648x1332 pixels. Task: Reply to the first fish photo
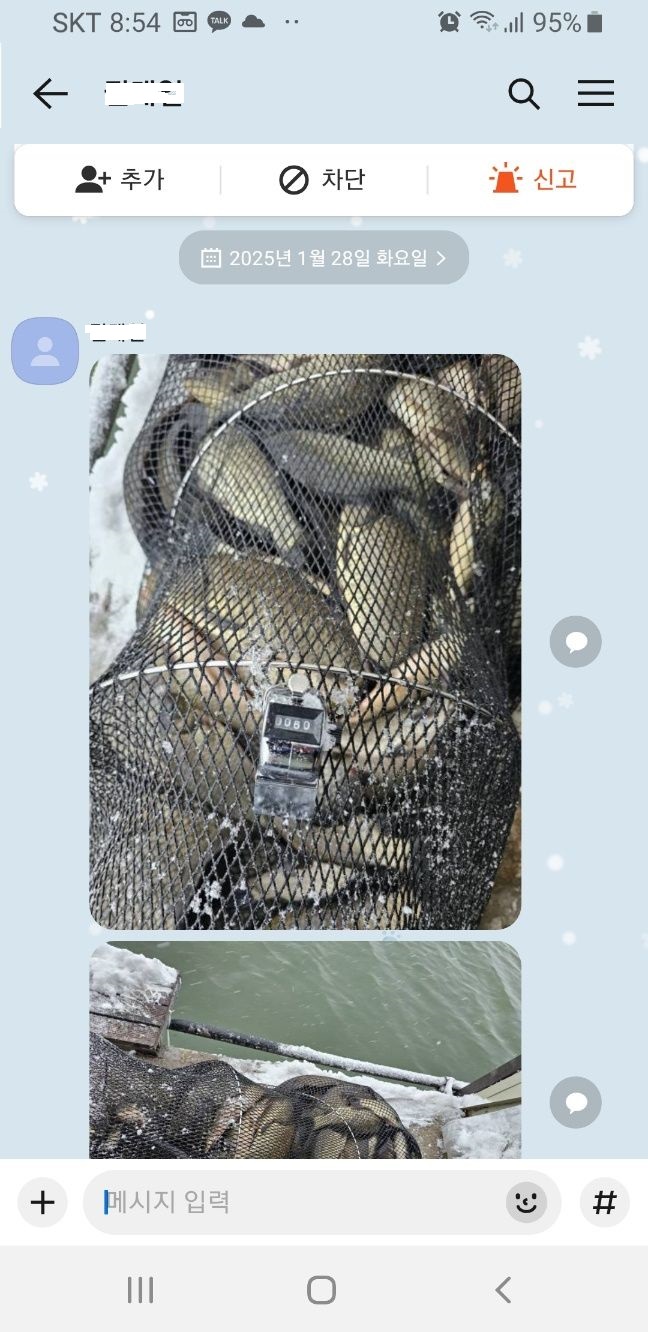[x=576, y=642]
